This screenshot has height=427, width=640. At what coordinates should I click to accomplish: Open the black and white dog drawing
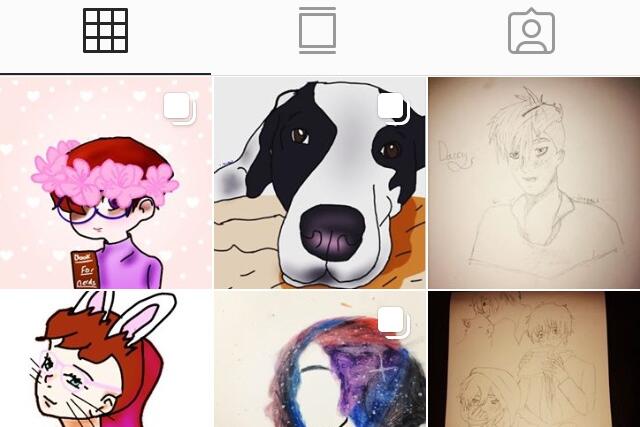319,182
